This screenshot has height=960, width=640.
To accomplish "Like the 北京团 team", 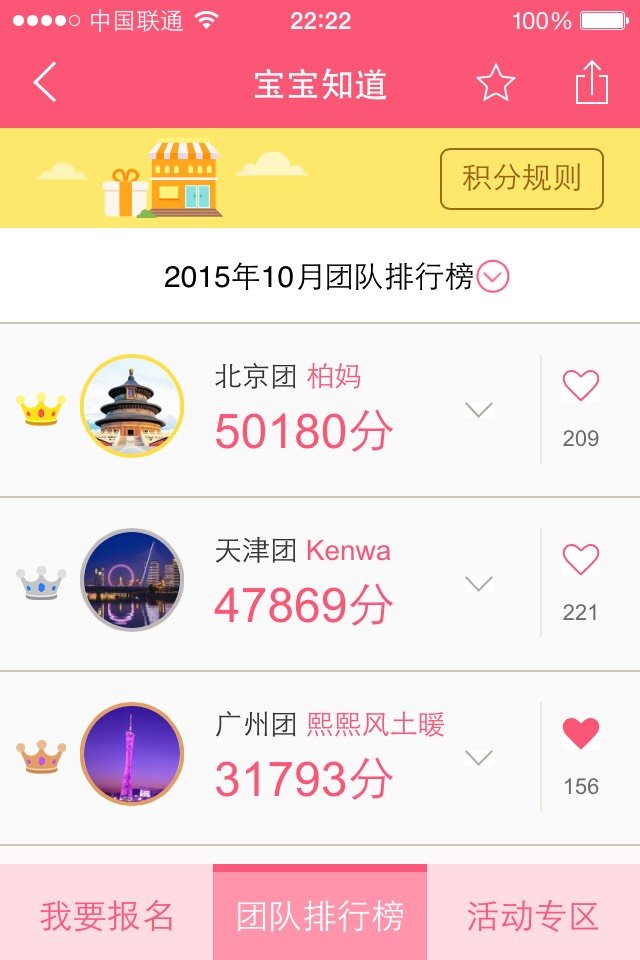I will point(580,386).
